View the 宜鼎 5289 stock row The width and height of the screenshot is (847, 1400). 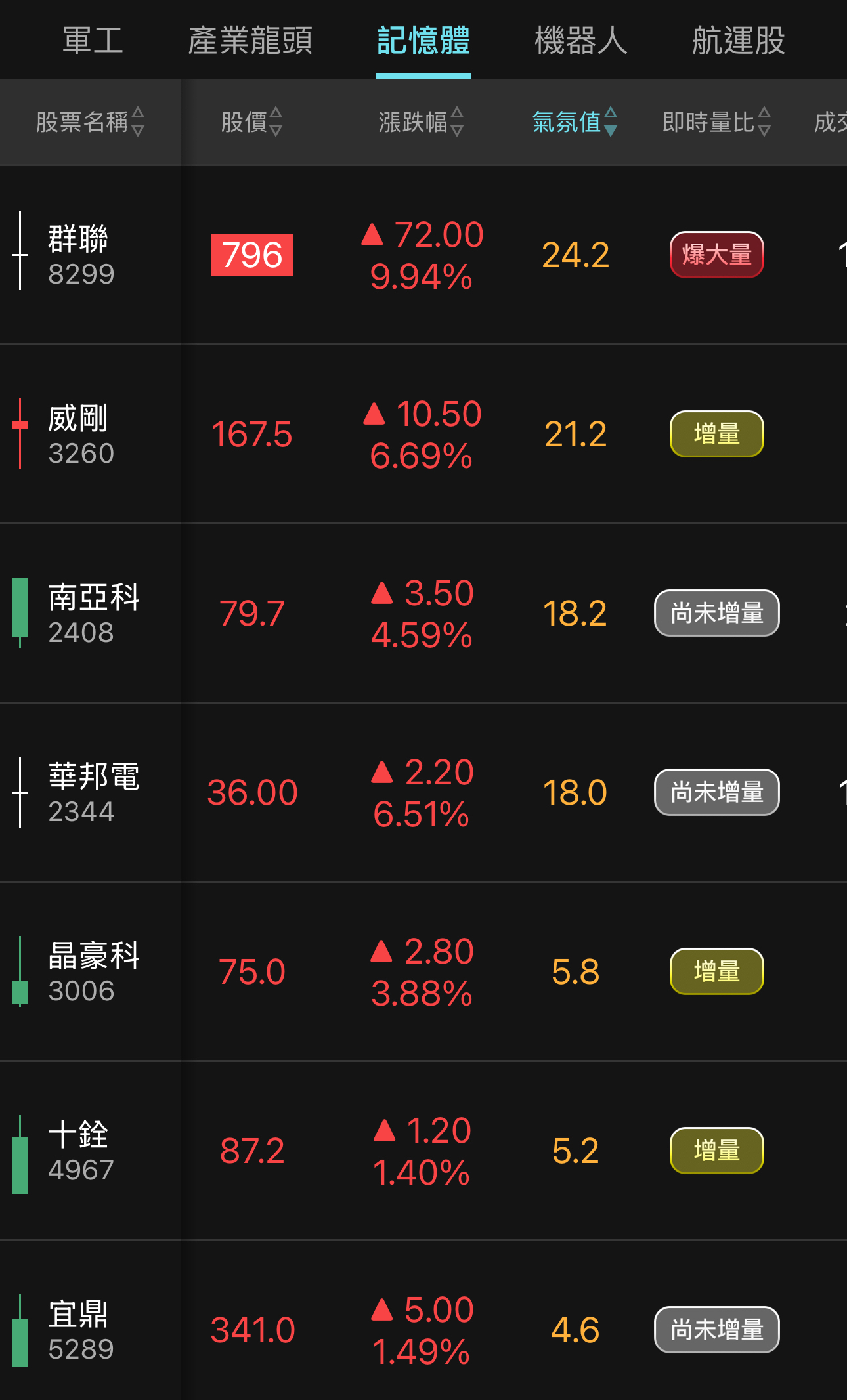81,1330
